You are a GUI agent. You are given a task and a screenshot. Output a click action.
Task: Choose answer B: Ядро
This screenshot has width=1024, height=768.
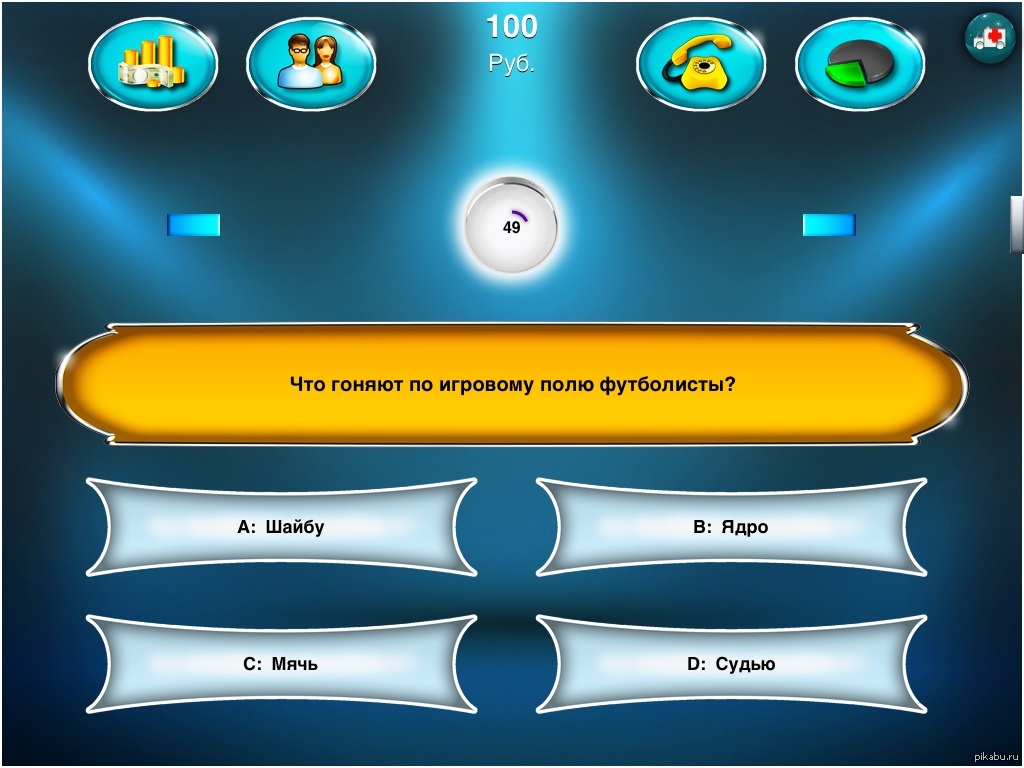pyautogui.click(x=731, y=527)
